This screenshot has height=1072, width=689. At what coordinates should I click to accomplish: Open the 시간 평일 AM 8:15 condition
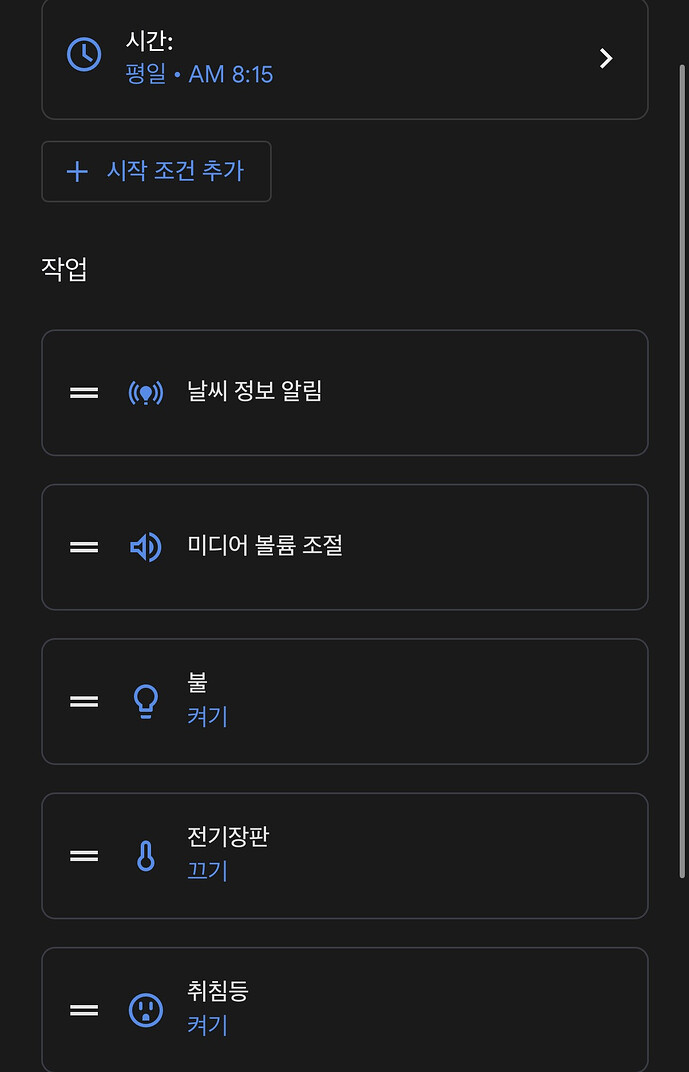344,58
